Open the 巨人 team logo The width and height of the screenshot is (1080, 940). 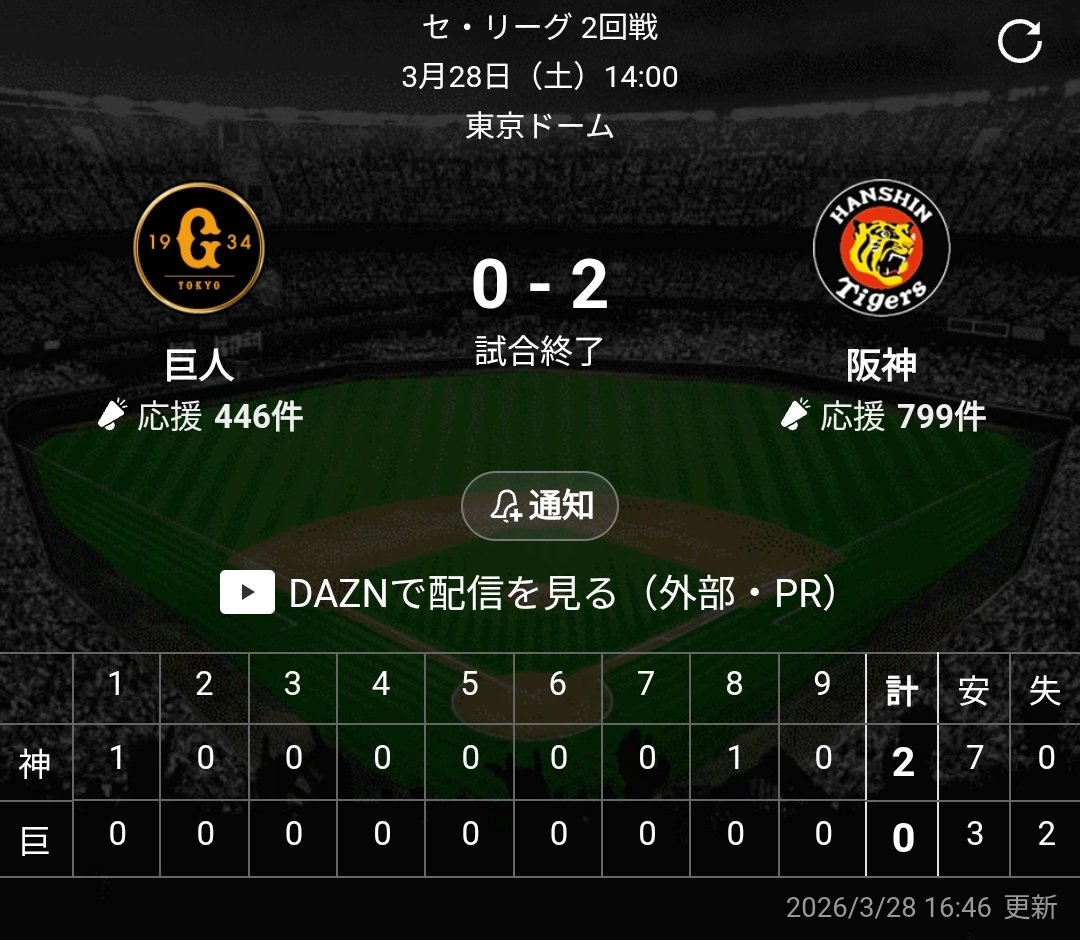(x=199, y=247)
